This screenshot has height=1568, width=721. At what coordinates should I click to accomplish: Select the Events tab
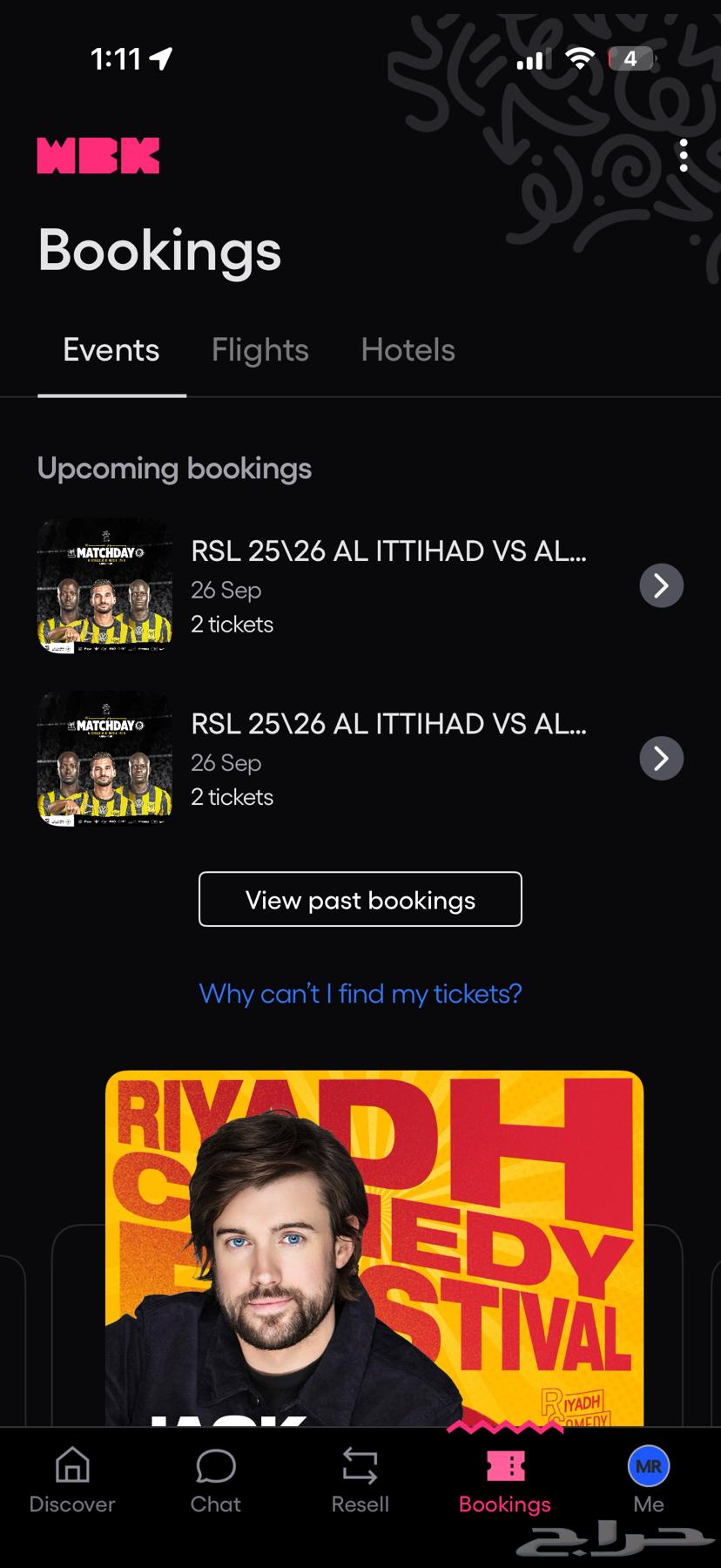(111, 349)
